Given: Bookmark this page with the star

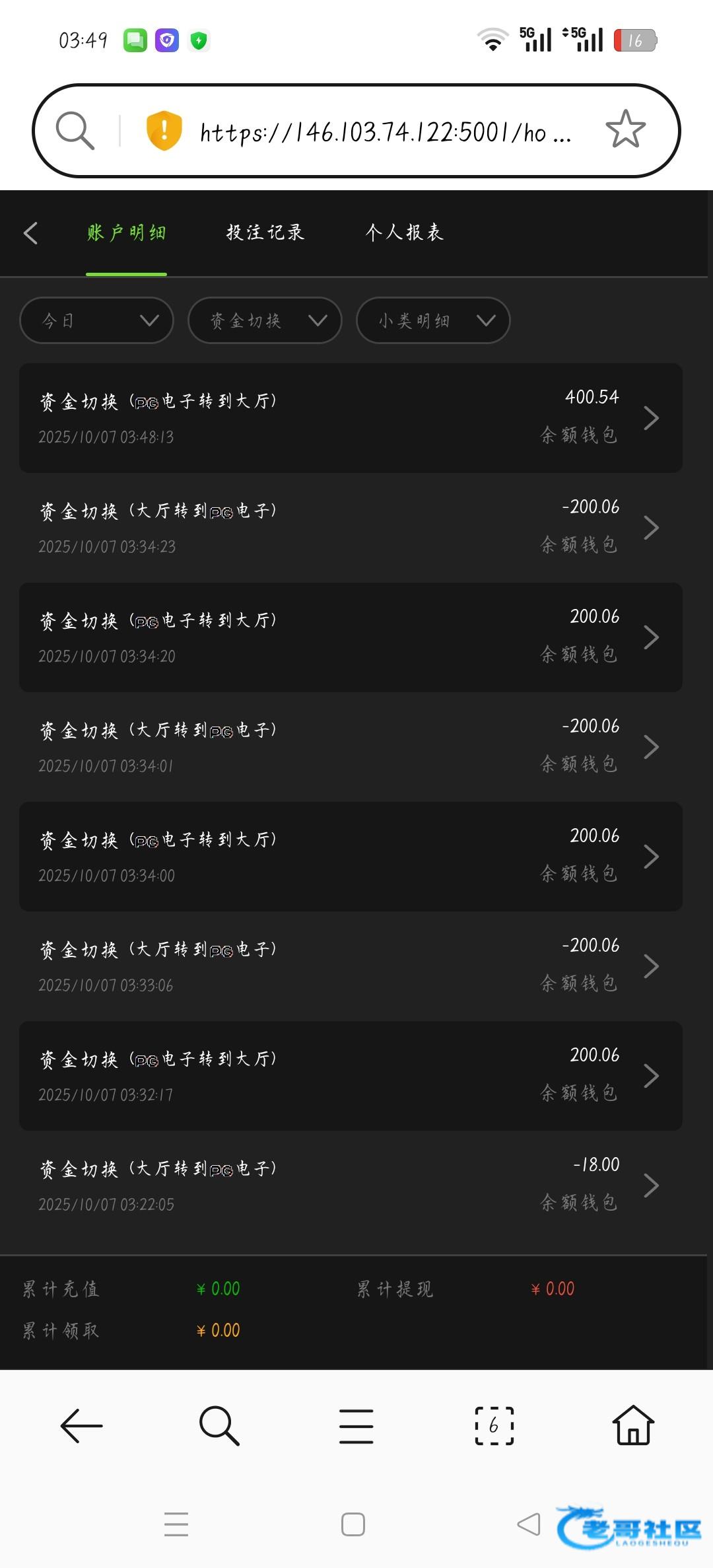Looking at the screenshot, I should pyautogui.click(x=625, y=129).
